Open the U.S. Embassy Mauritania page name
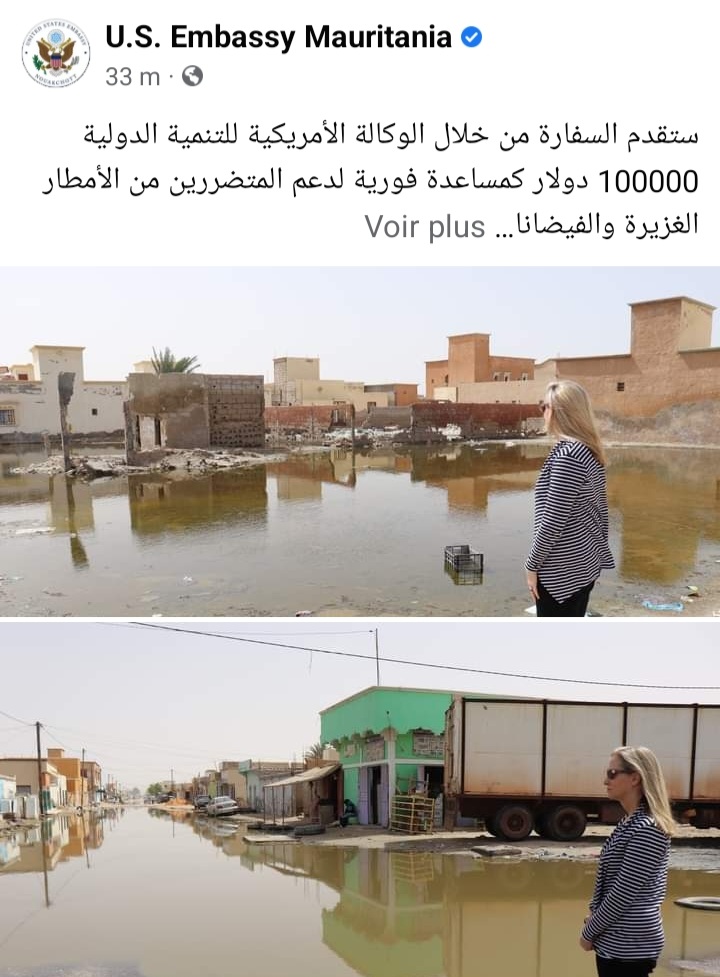Image resolution: width=720 pixels, height=977 pixels. (278, 38)
